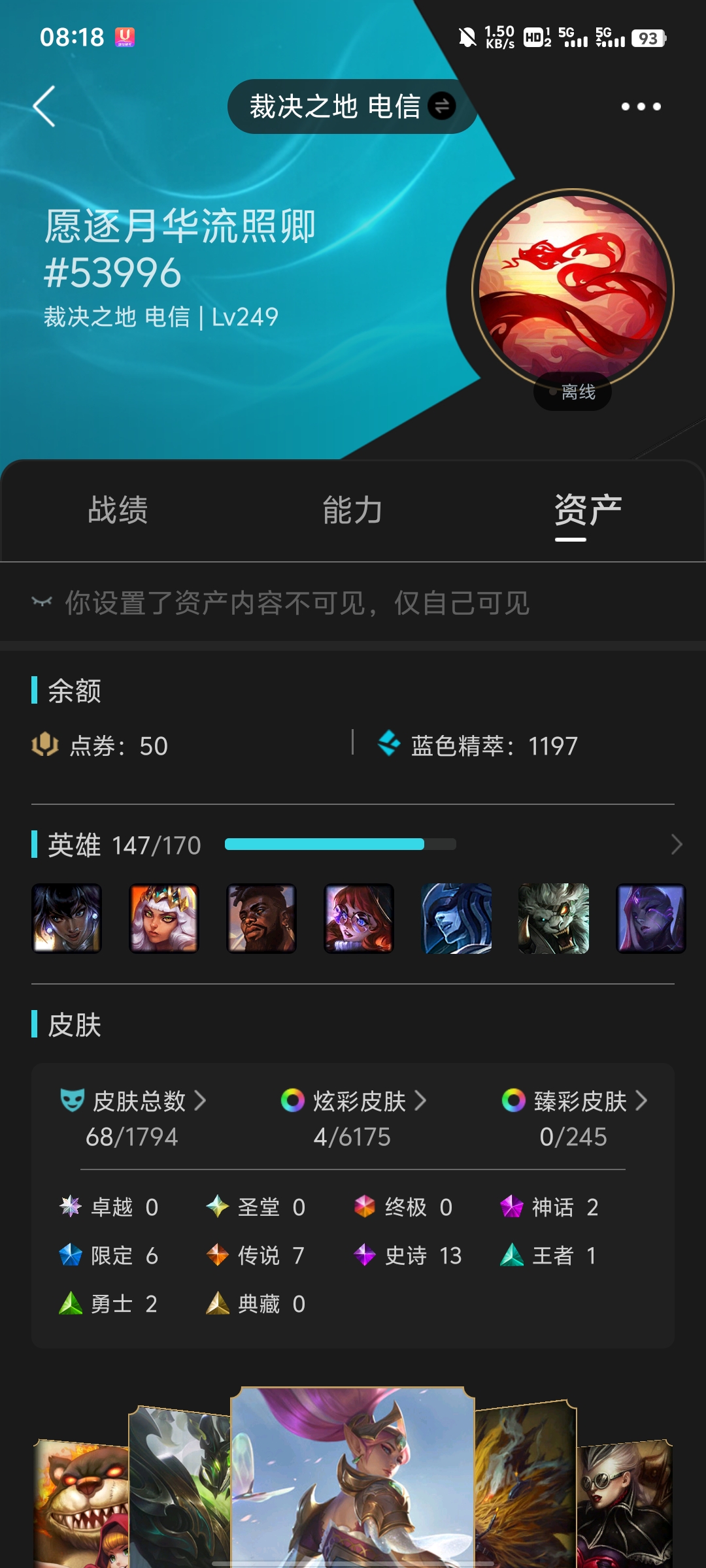
Task: Open the profile avatar picture
Action: (573, 289)
